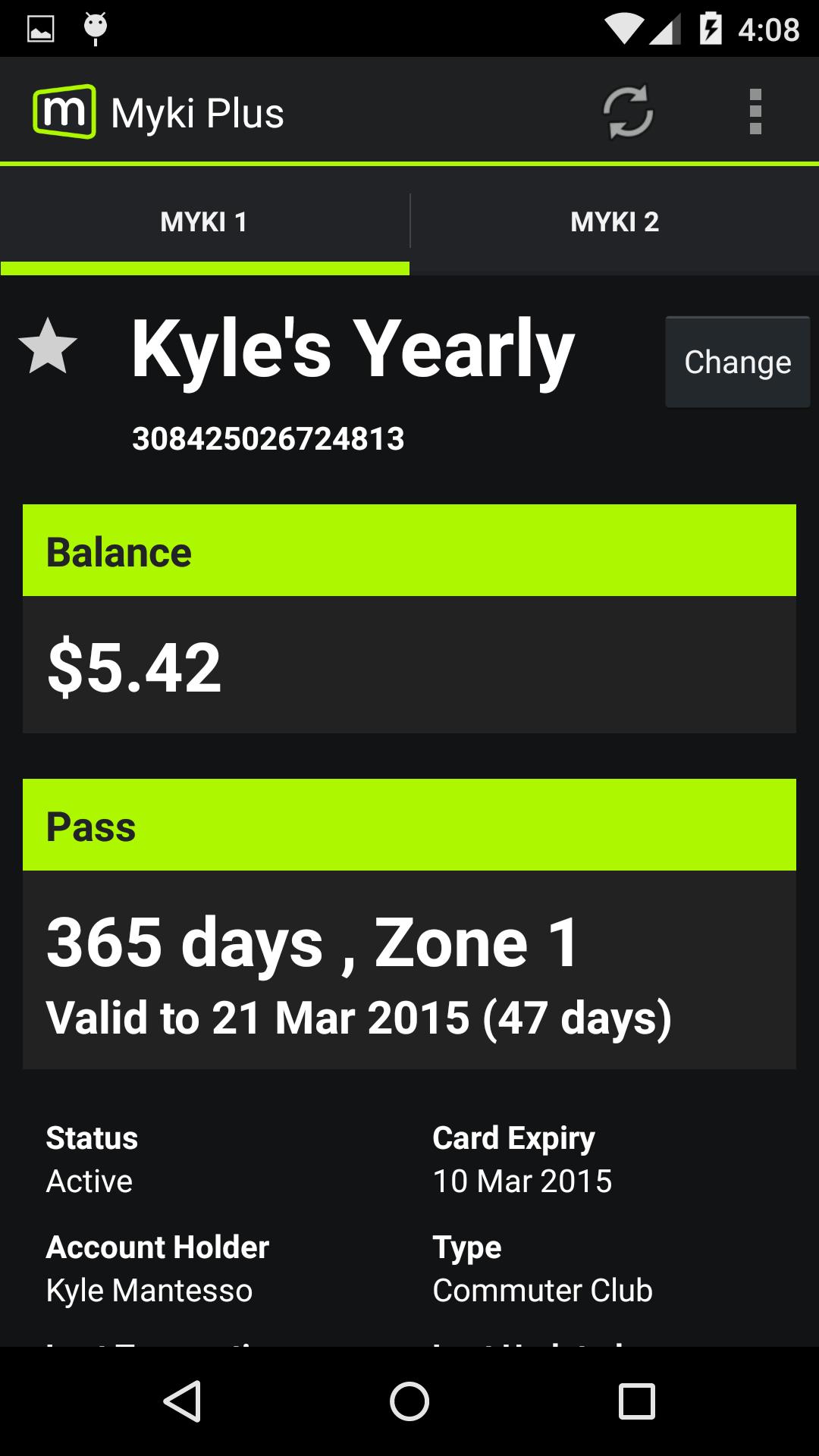Expand the Pass section header
Image resolution: width=819 pixels, height=1456 pixels.
[409, 825]
